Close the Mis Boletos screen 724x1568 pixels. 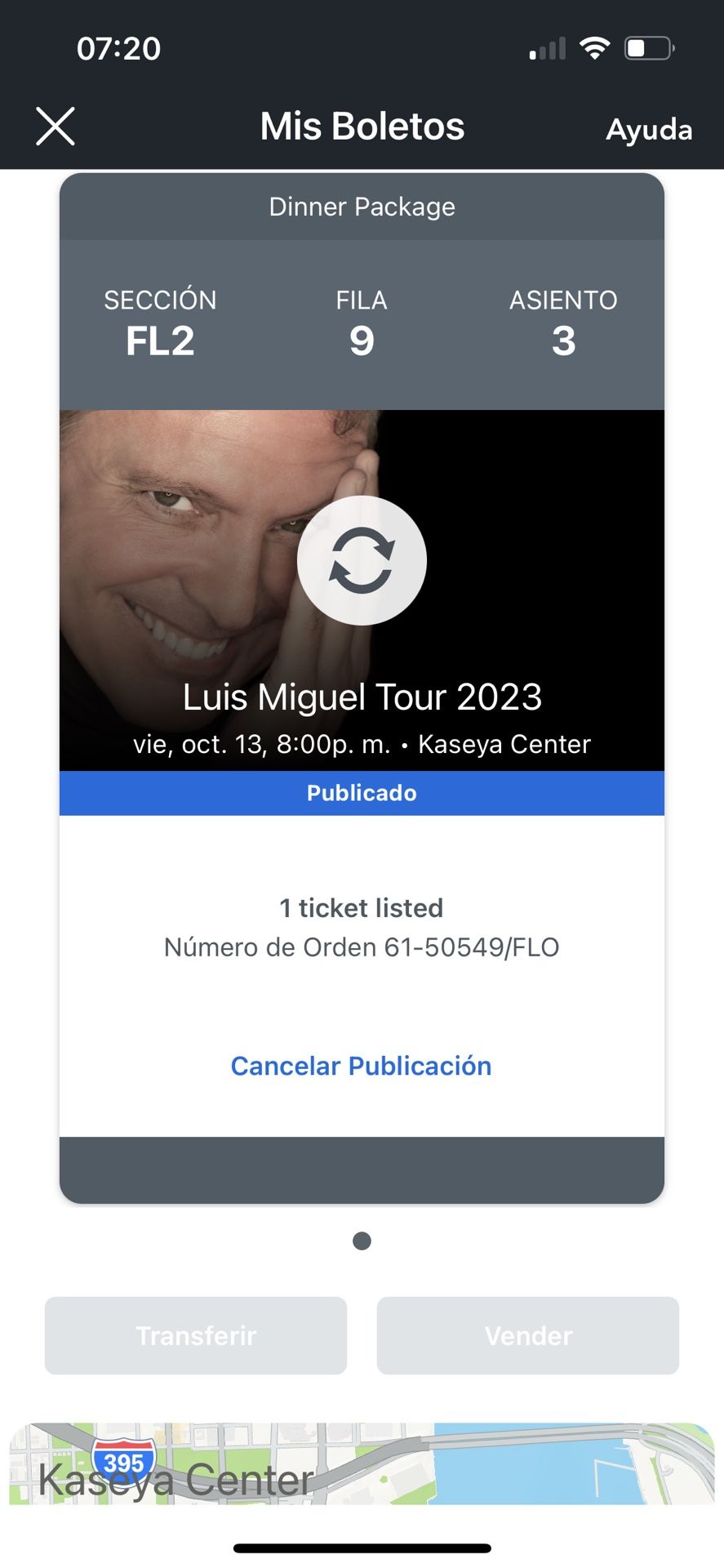[56, 127]
